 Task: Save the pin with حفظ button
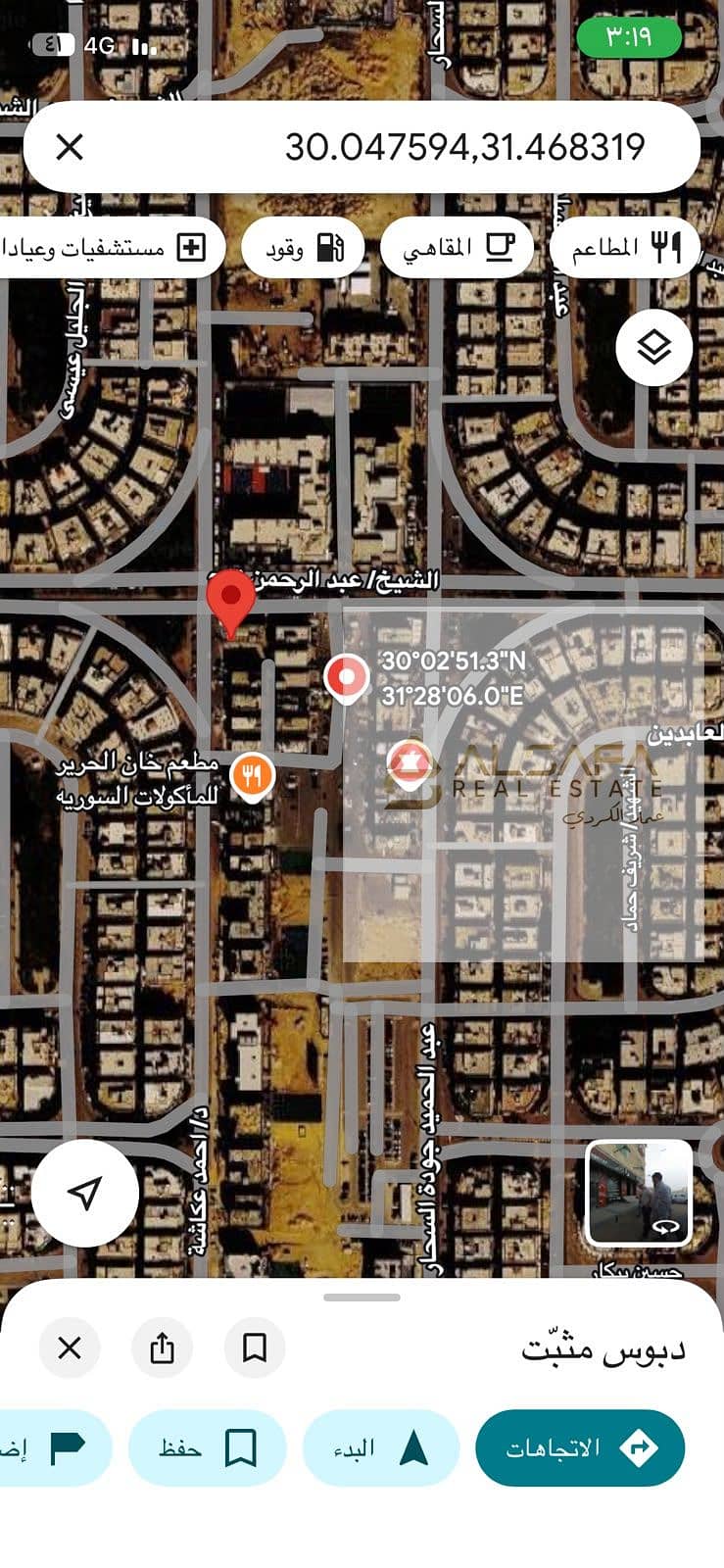(207, 1447)
